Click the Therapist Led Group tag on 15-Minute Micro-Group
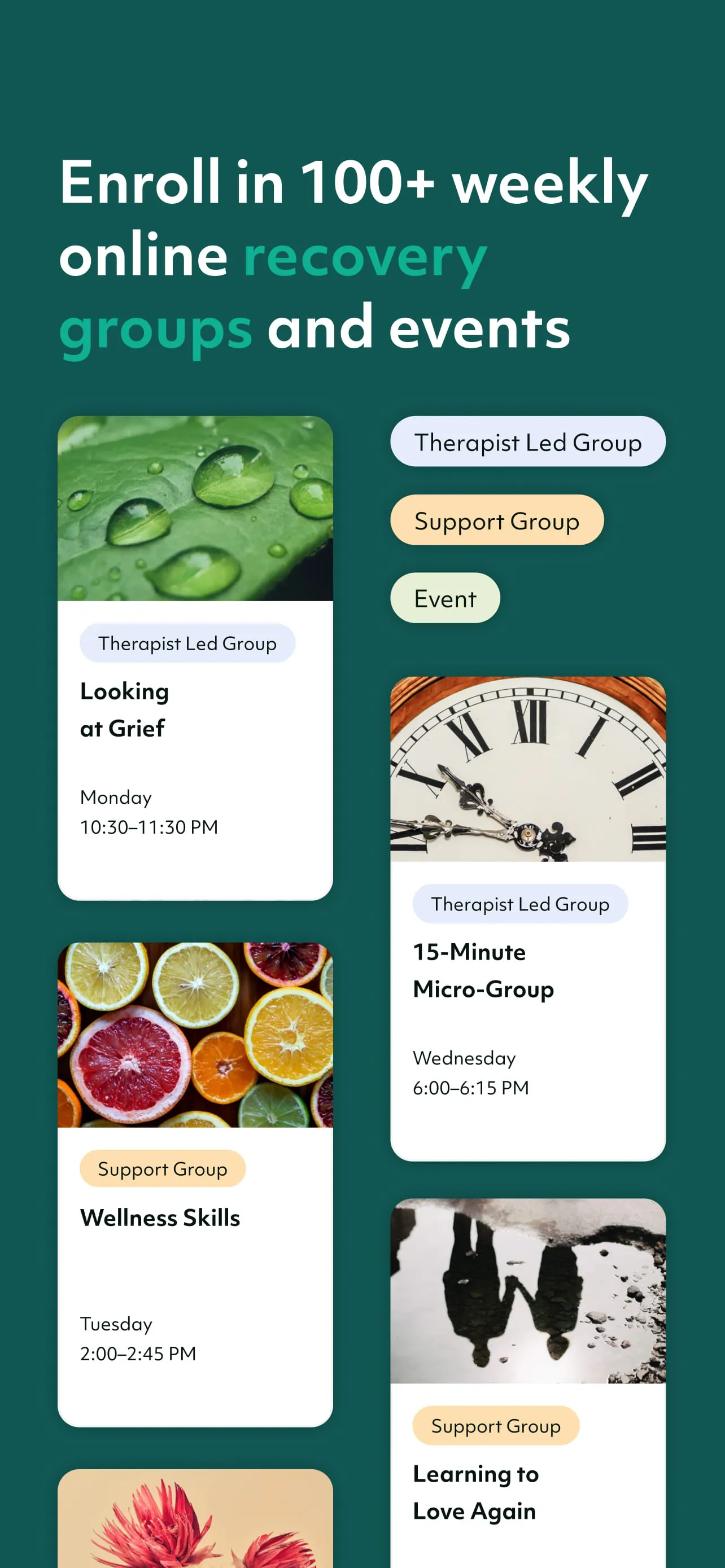 pyautogui.click(x=519, y=905)
